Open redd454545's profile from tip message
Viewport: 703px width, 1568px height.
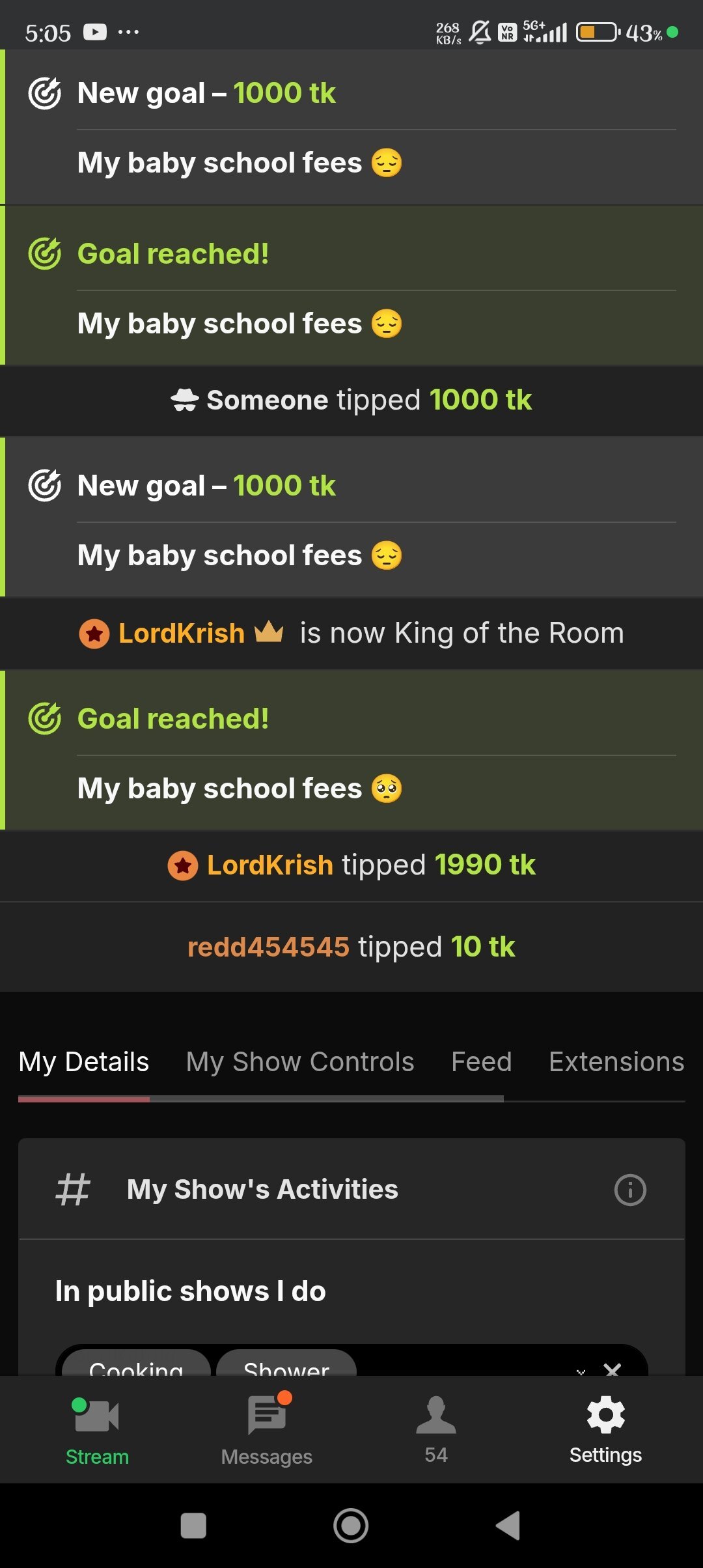pyautogui.click(x=268, y=947)
